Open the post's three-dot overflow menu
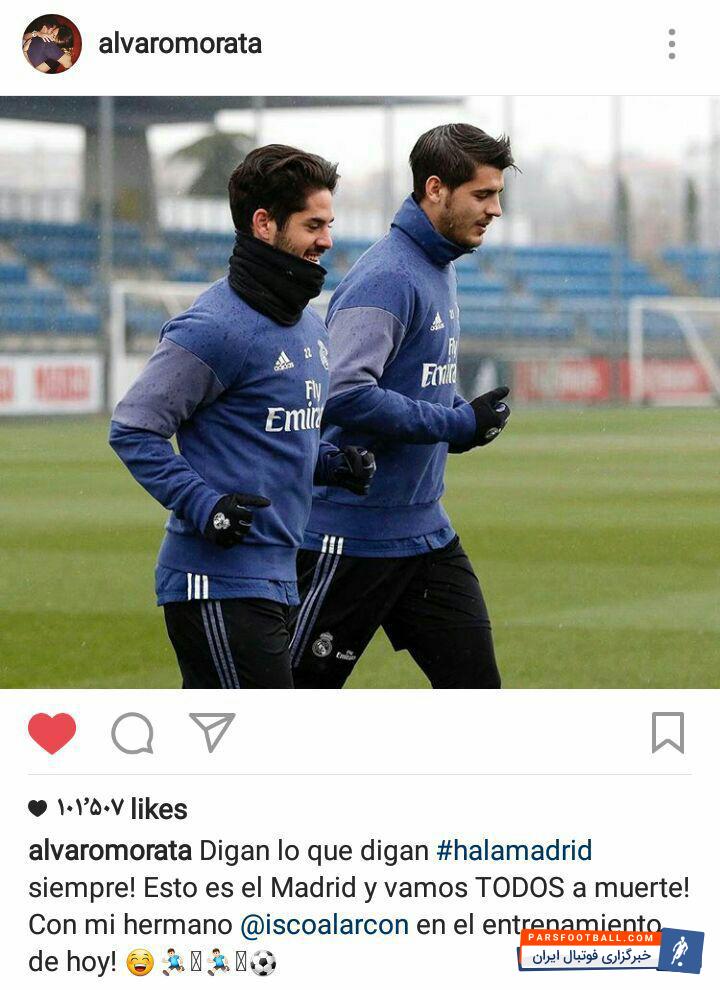Screen dimensions: 720x990 671,44
